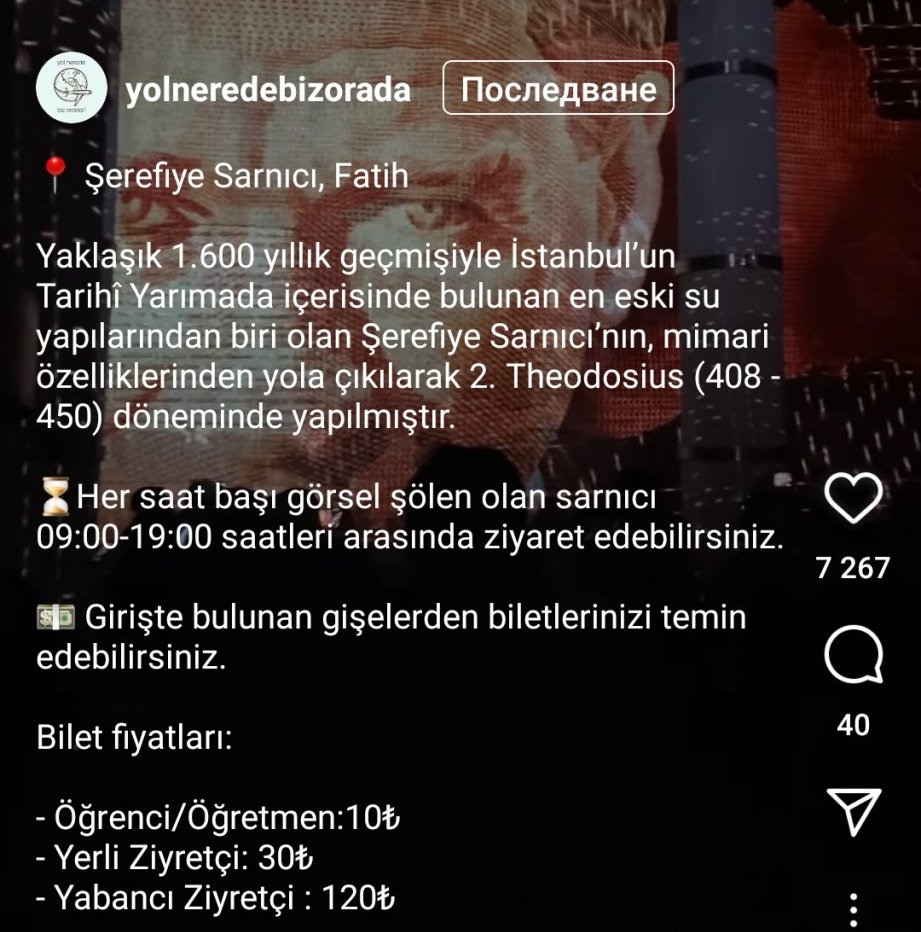The width and height of the screenshot is (921, 932).
Task: Open the yolneredebizorada username link
Action: [x=268, y=90]
